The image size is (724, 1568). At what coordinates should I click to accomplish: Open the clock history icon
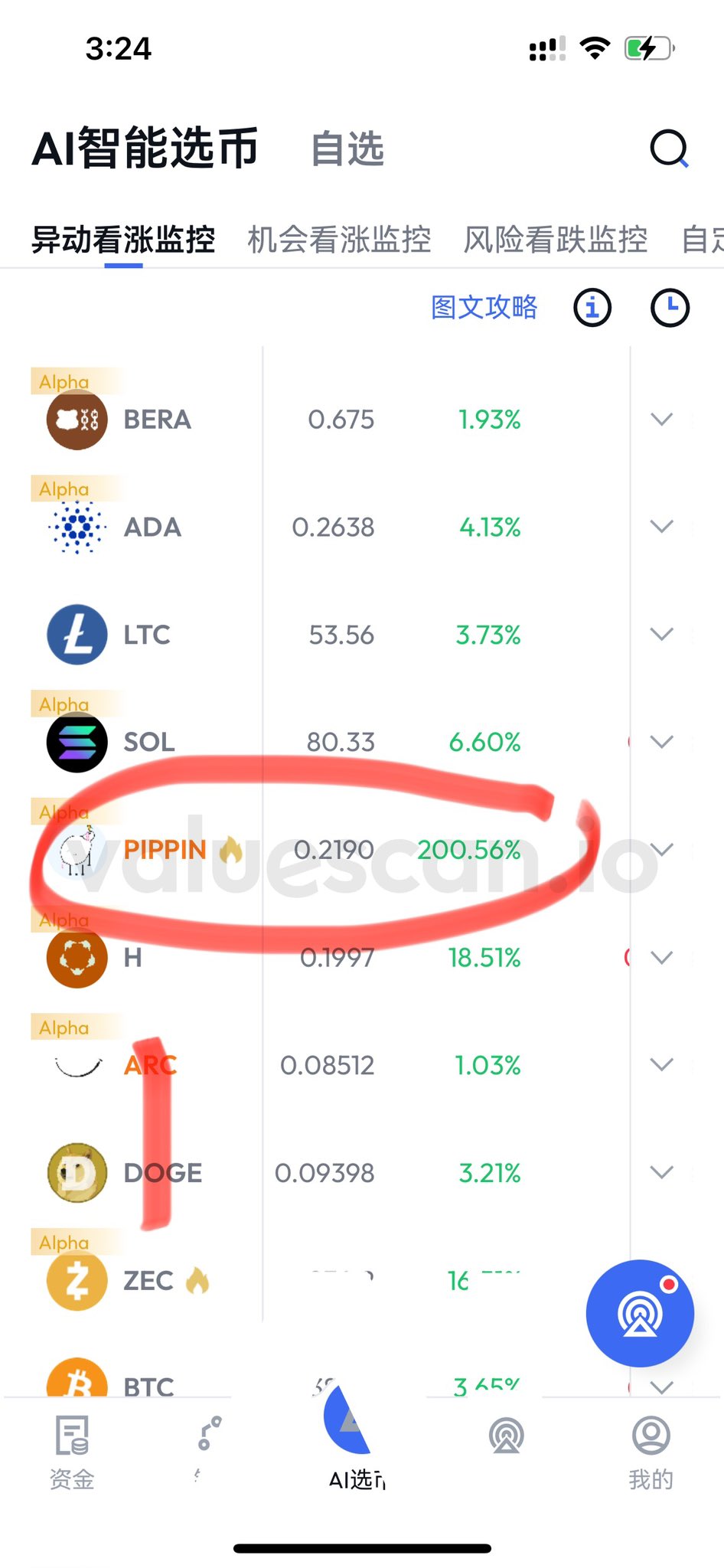tap(670, 308)
